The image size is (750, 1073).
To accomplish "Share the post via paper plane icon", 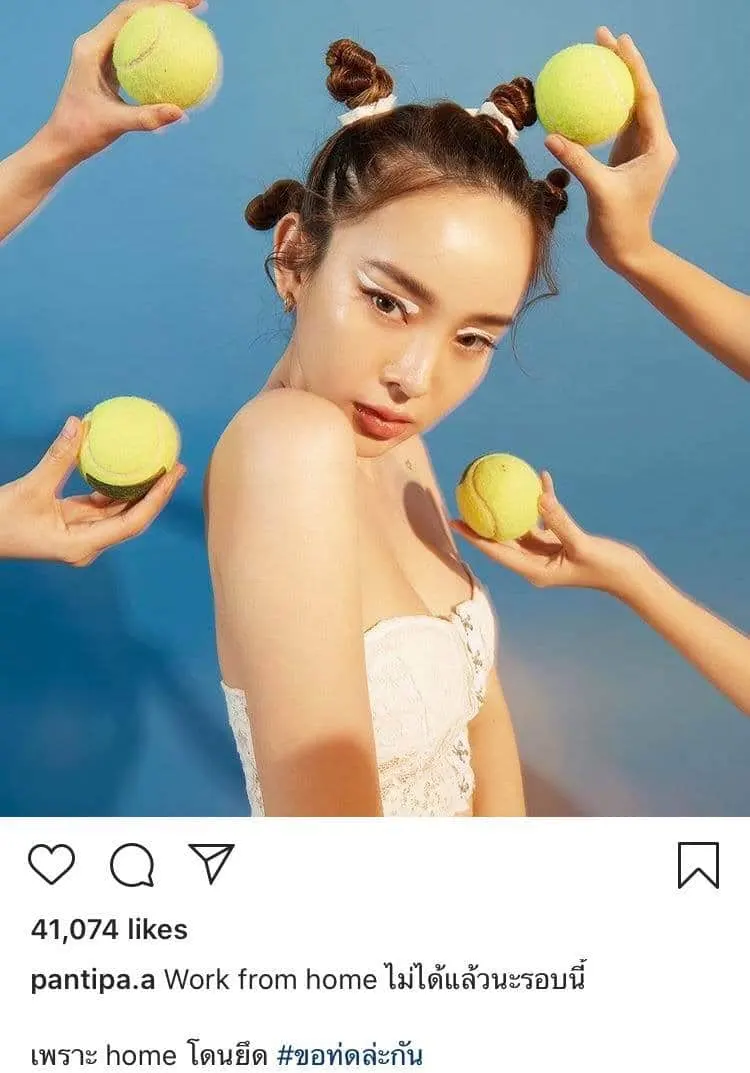I will pos(211,863).
